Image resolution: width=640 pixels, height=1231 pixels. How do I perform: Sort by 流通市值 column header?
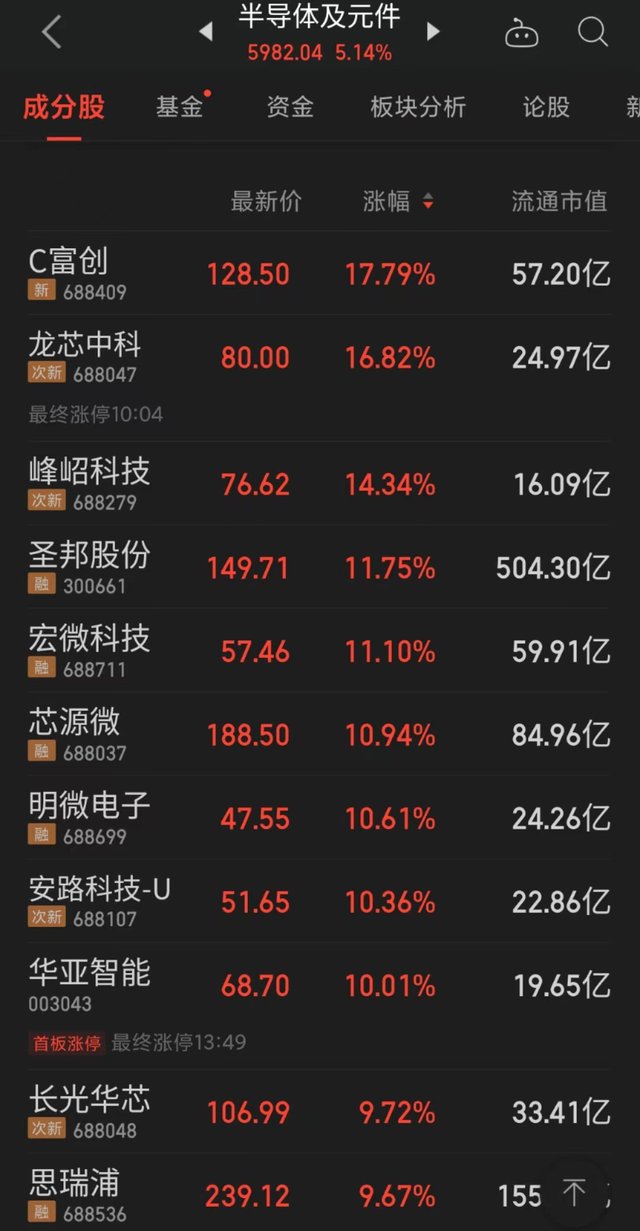559,201
